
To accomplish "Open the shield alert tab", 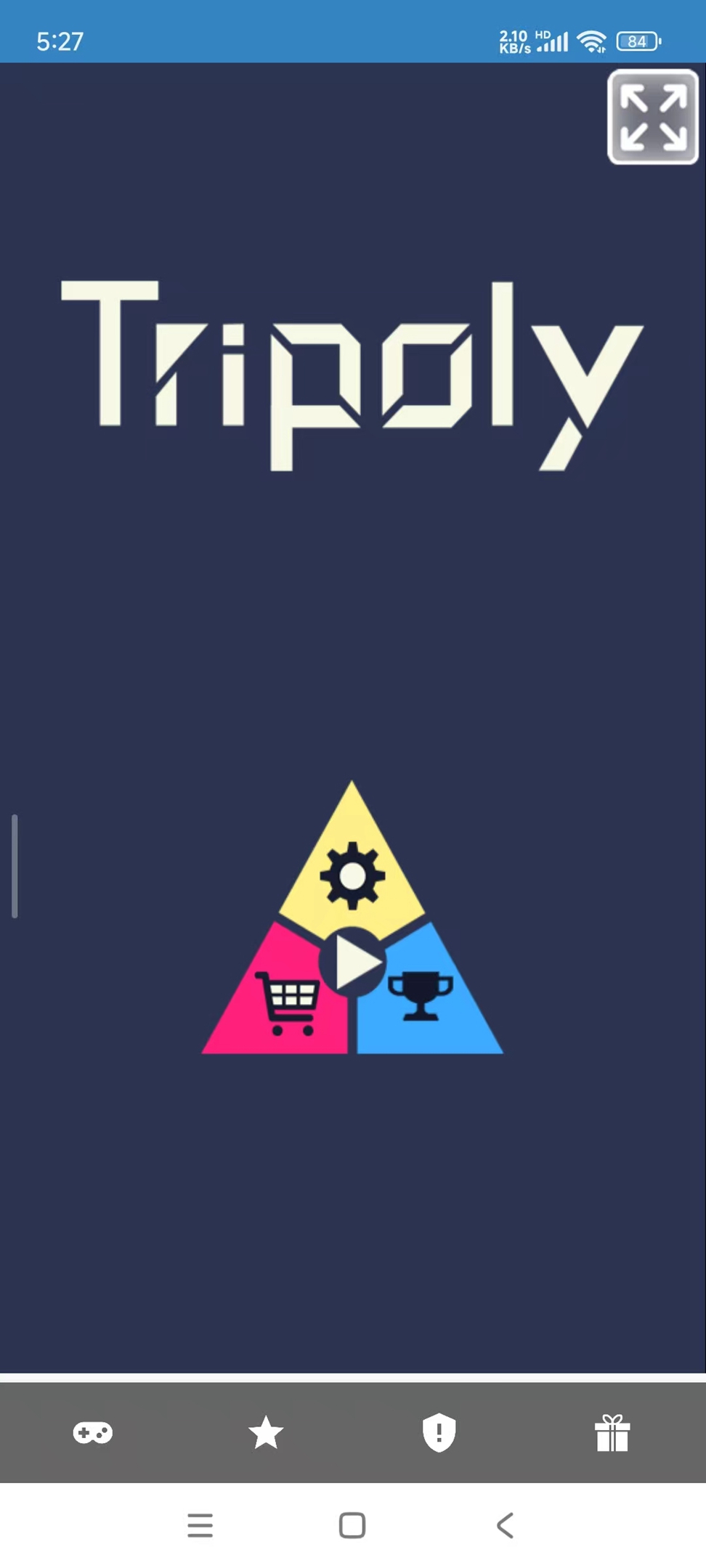I will [439, 1433].
